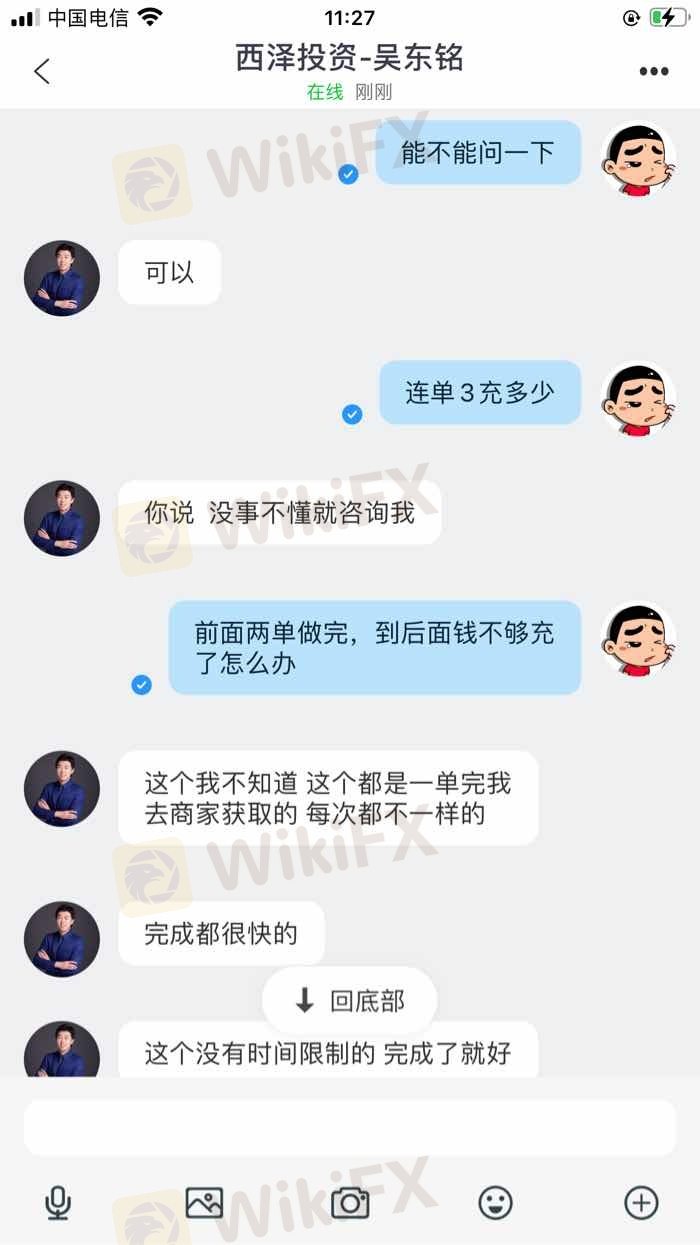Viewport: 700px width, 1245px height.
Task: Open the three-dot overflow menu
Action: pyautogui.click(x=654, y=71)
